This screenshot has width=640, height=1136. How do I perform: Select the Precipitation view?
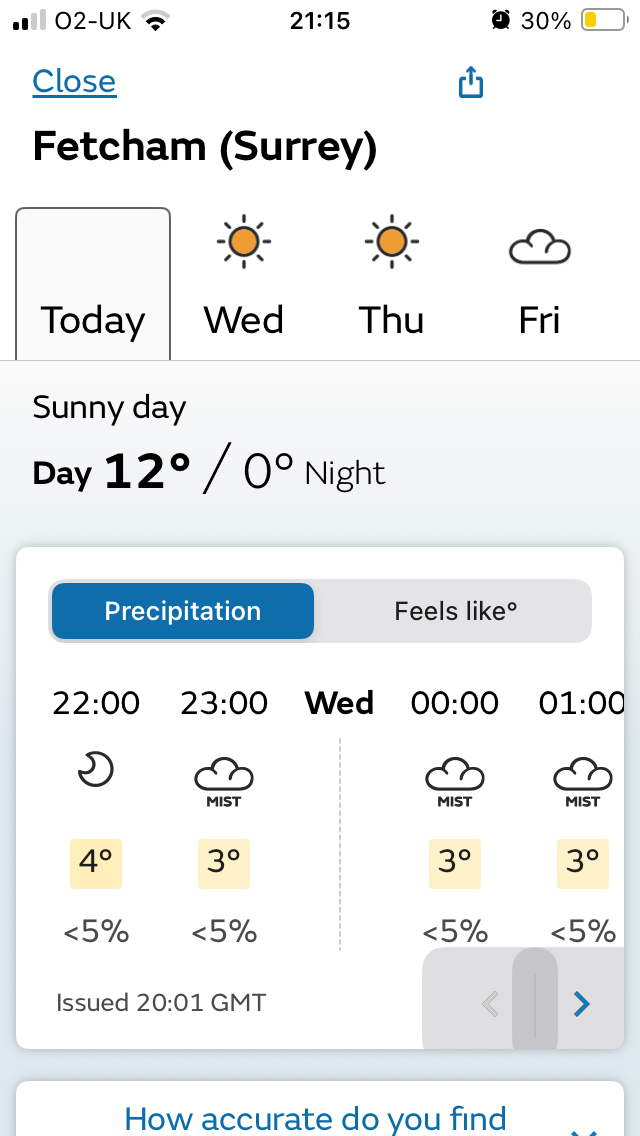183,611
